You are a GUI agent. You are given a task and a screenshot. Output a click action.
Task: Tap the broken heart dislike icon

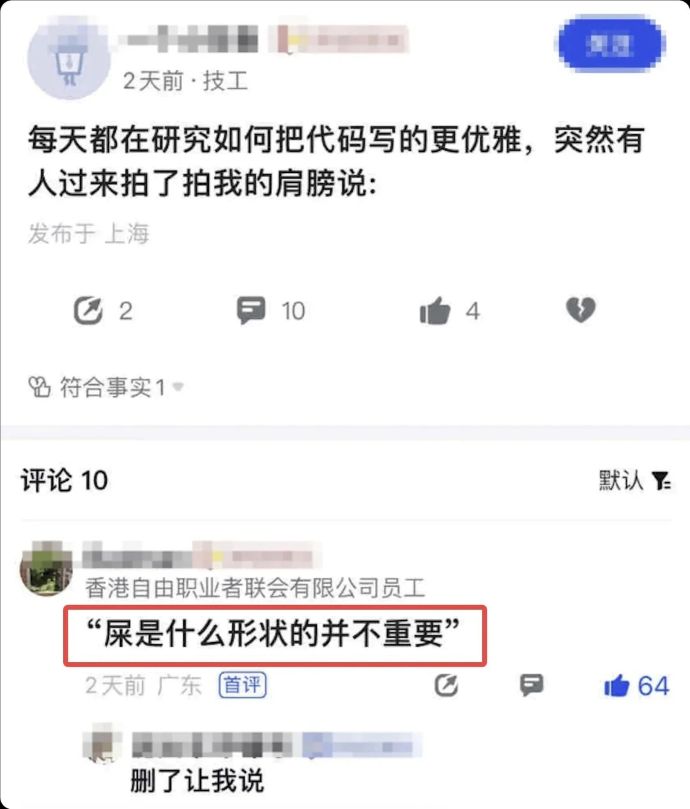point(580,311)
